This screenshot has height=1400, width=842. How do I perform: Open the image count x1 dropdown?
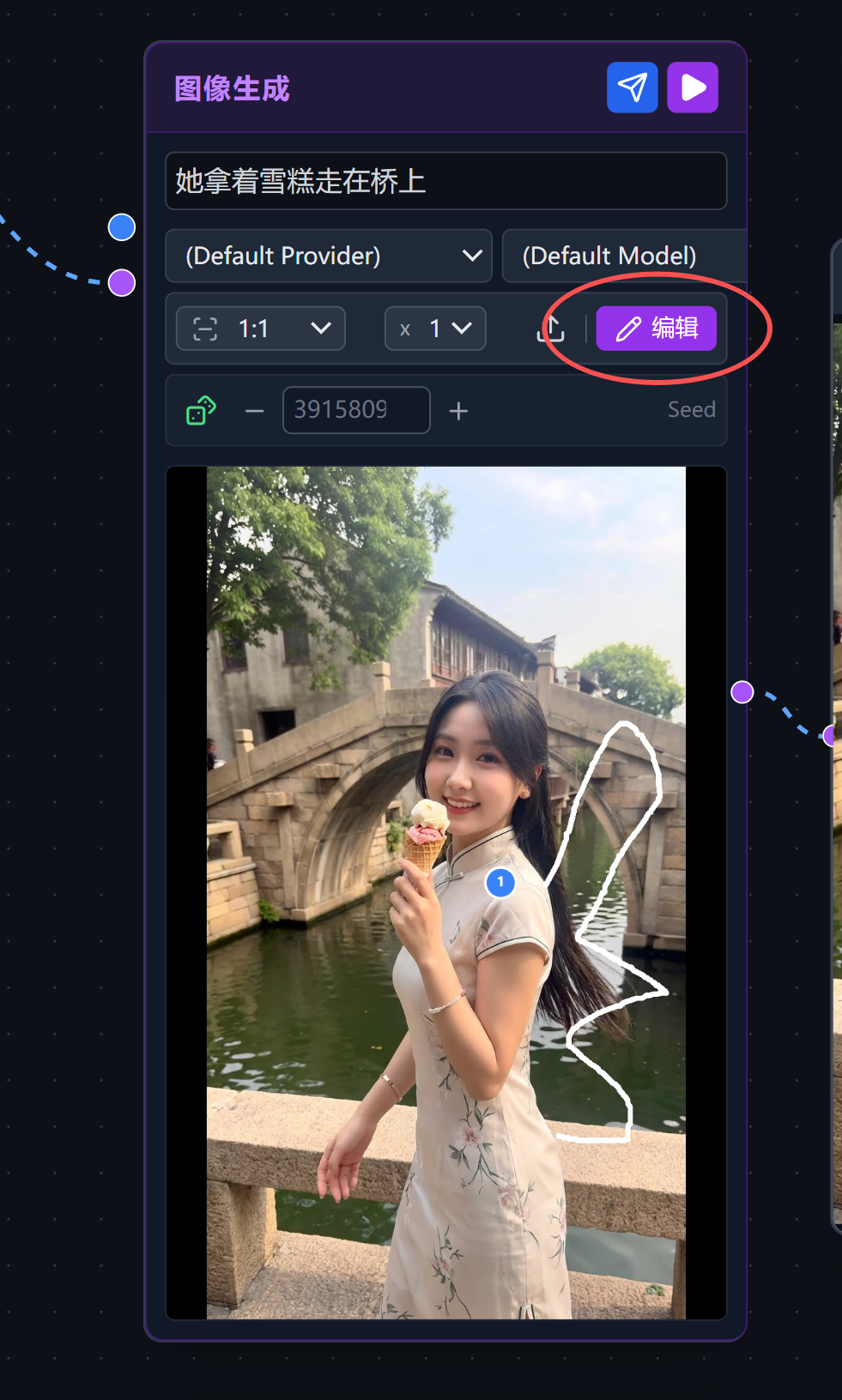tap(435, 329)
